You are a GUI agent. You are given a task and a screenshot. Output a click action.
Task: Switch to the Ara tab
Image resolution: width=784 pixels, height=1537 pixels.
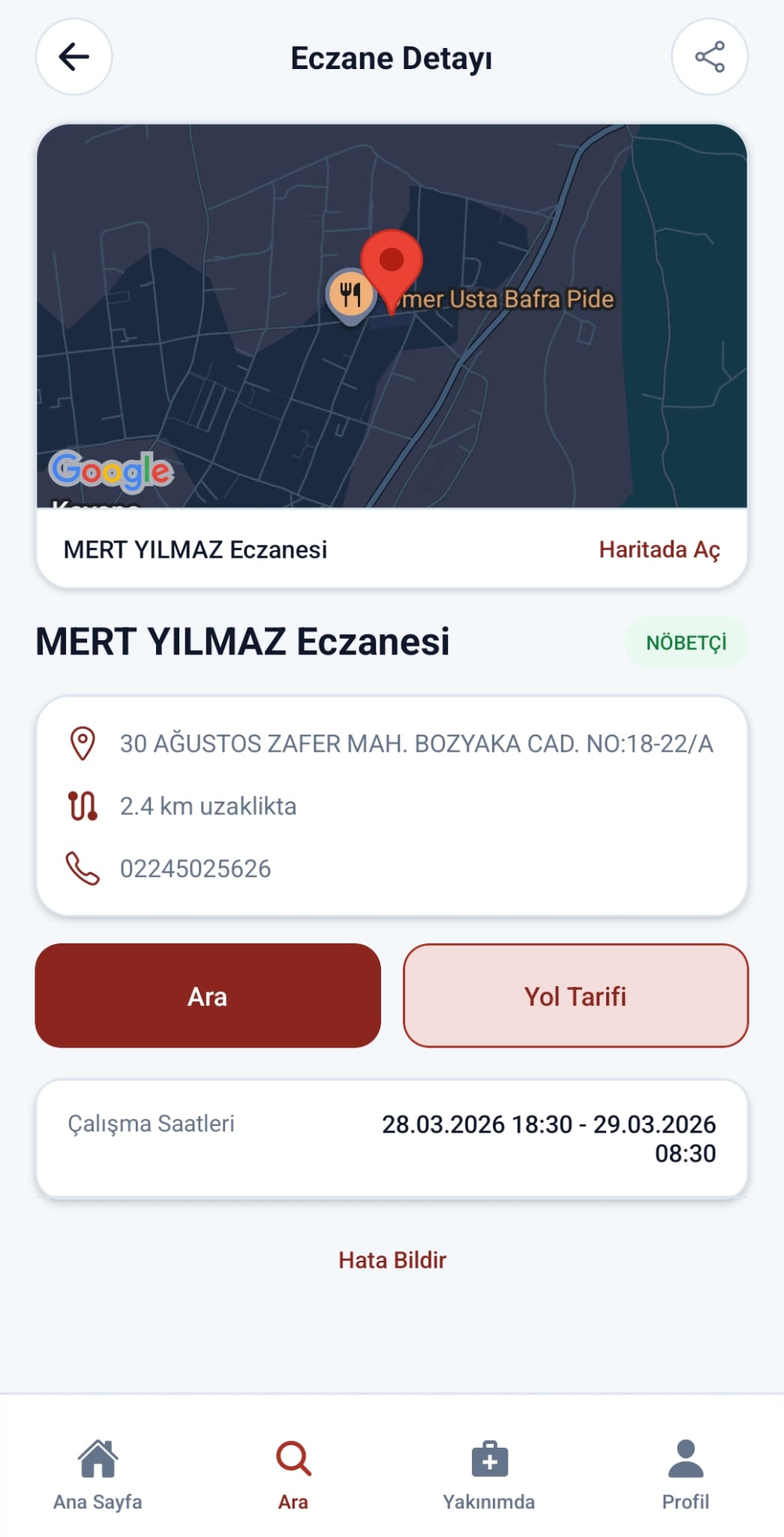coord(292,1473)
